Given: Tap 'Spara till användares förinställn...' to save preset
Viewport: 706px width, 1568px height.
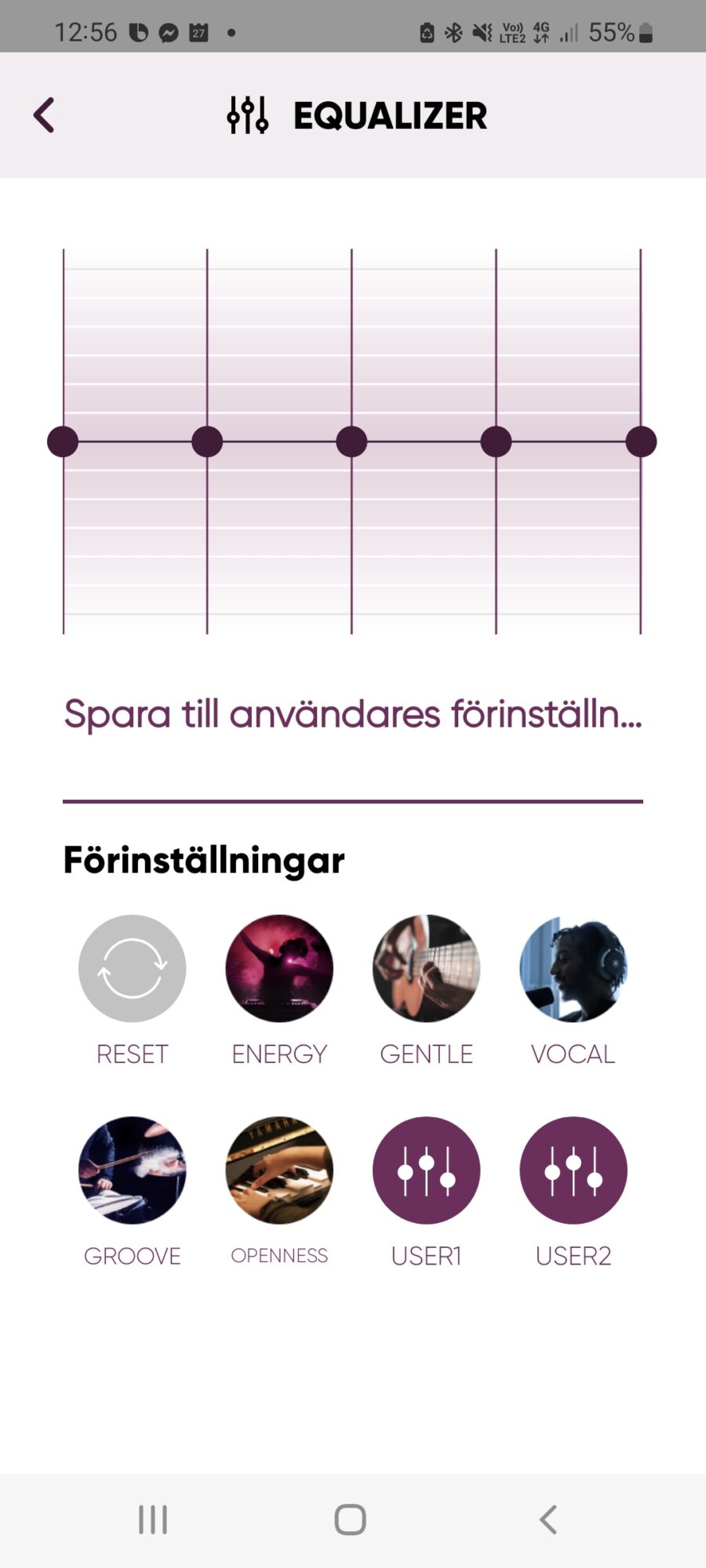Looking at the screenshot, I should pyautogui.click(x=353, y=714).
